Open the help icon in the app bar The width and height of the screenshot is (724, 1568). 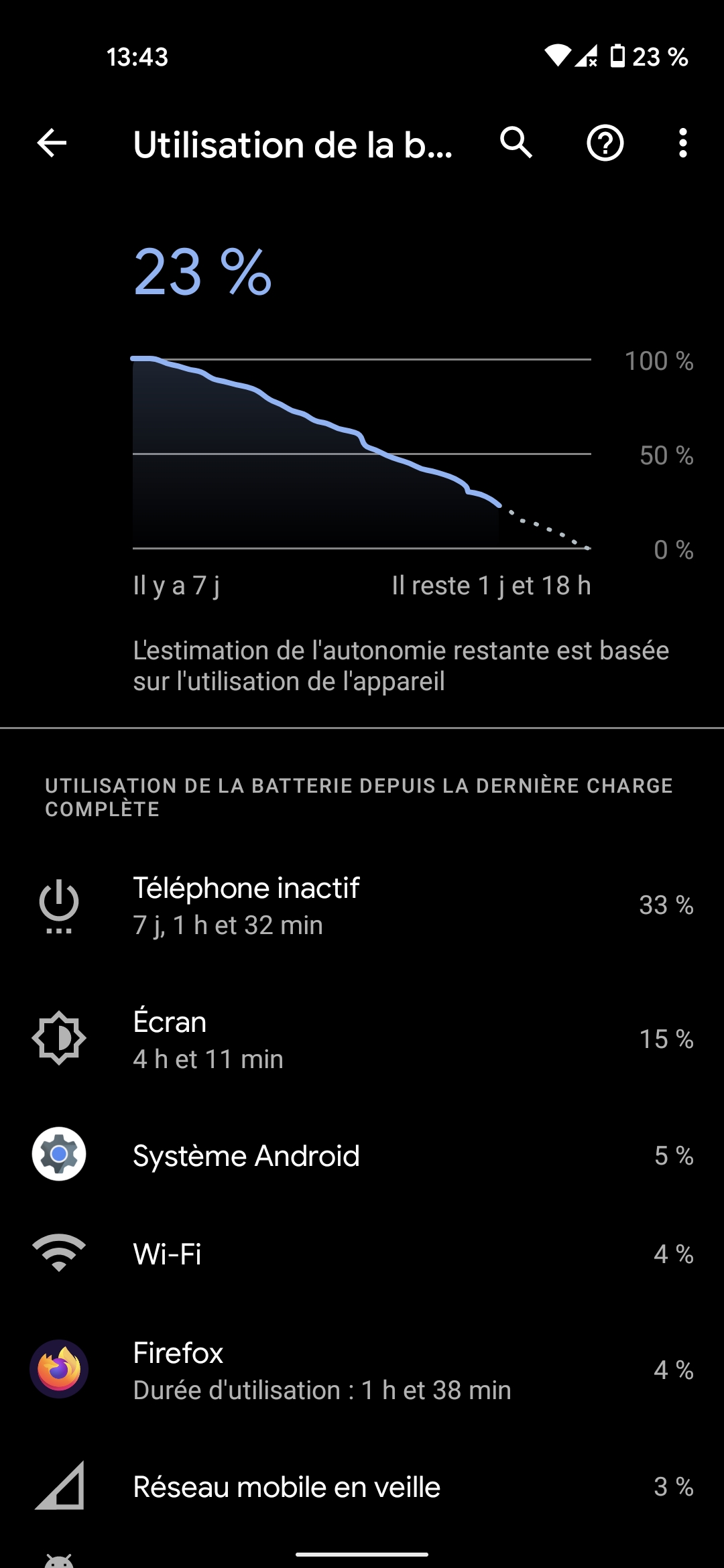(x=605, y=143)
